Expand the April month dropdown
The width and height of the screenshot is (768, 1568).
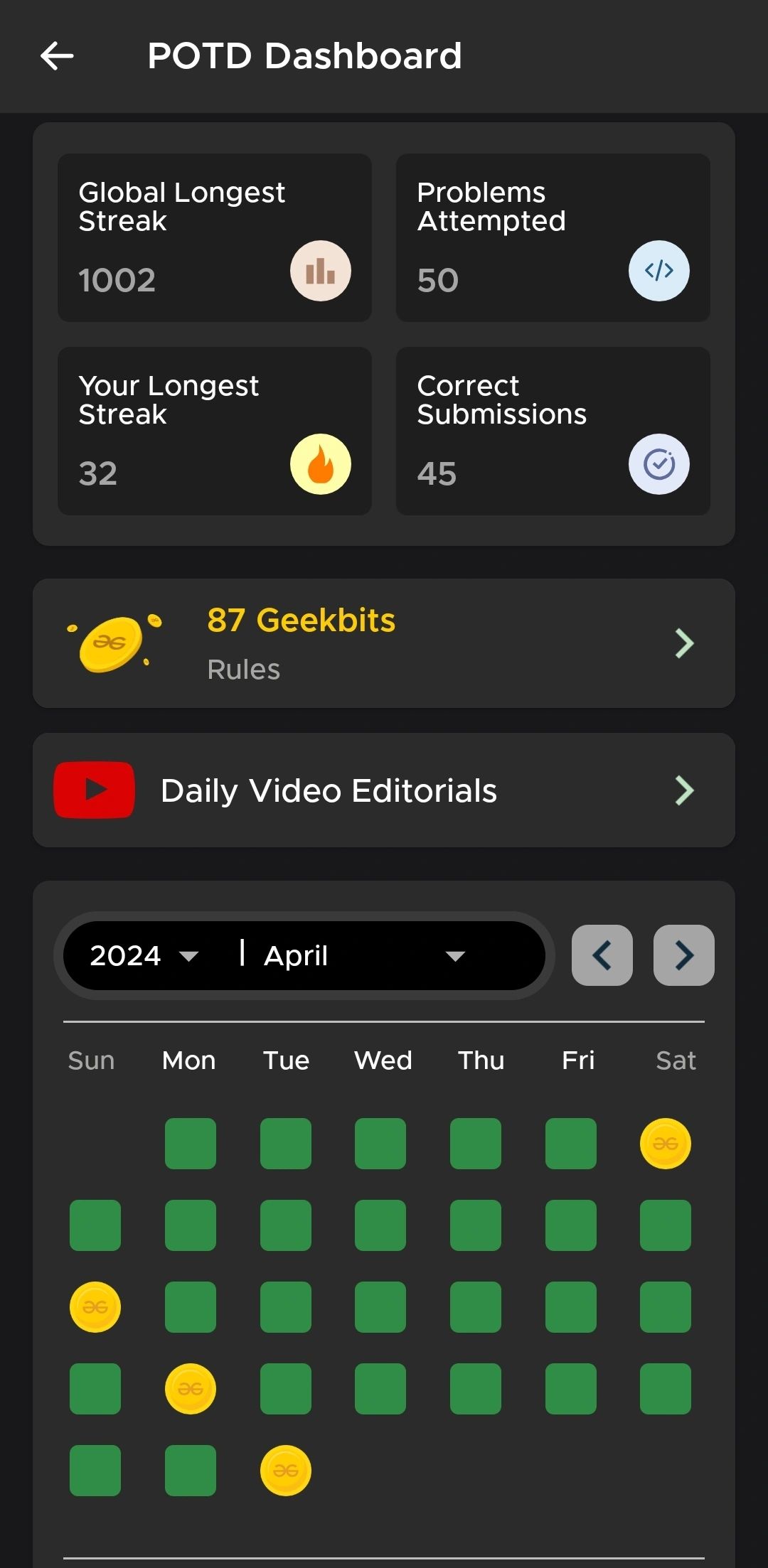coord(364,956)
